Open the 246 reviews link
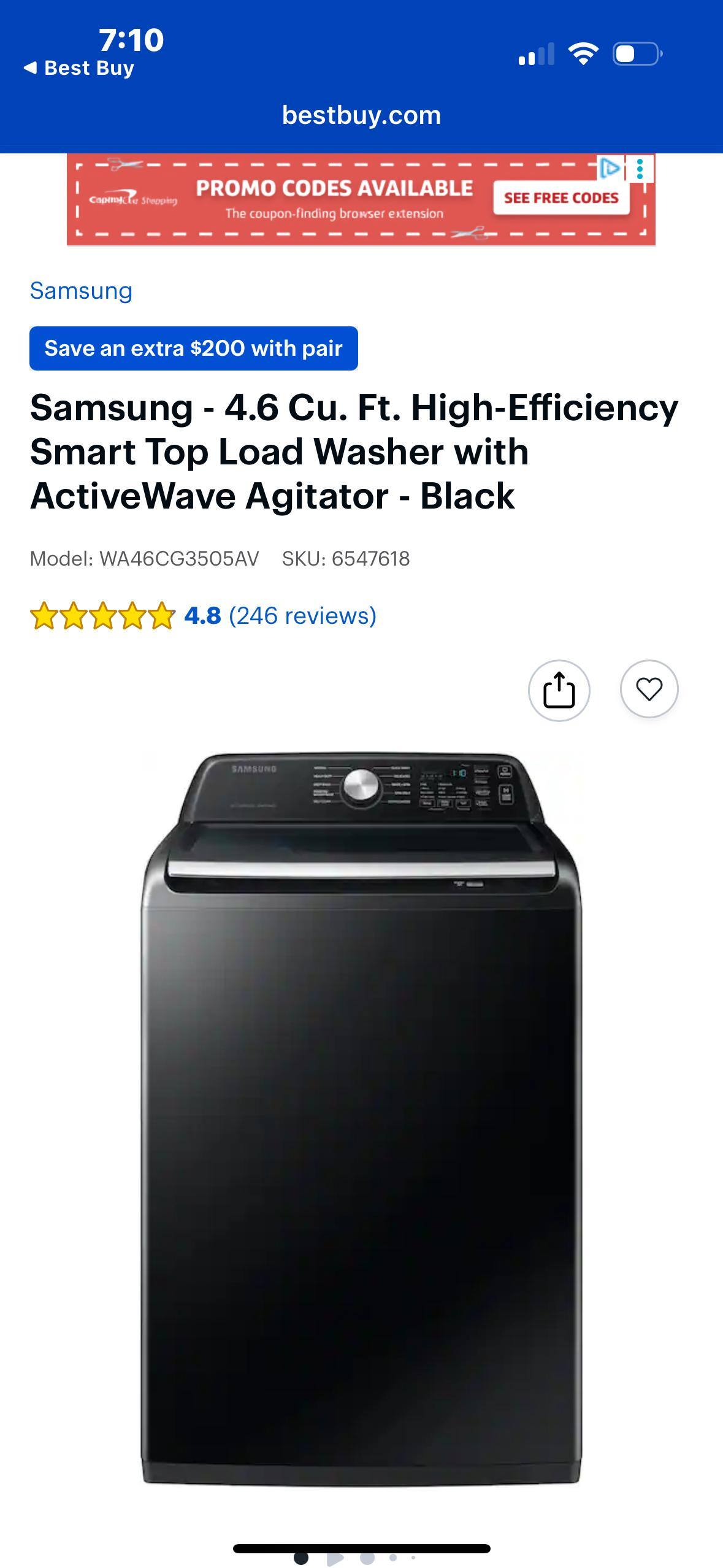723x1568 pixels. tap(302, 615)
